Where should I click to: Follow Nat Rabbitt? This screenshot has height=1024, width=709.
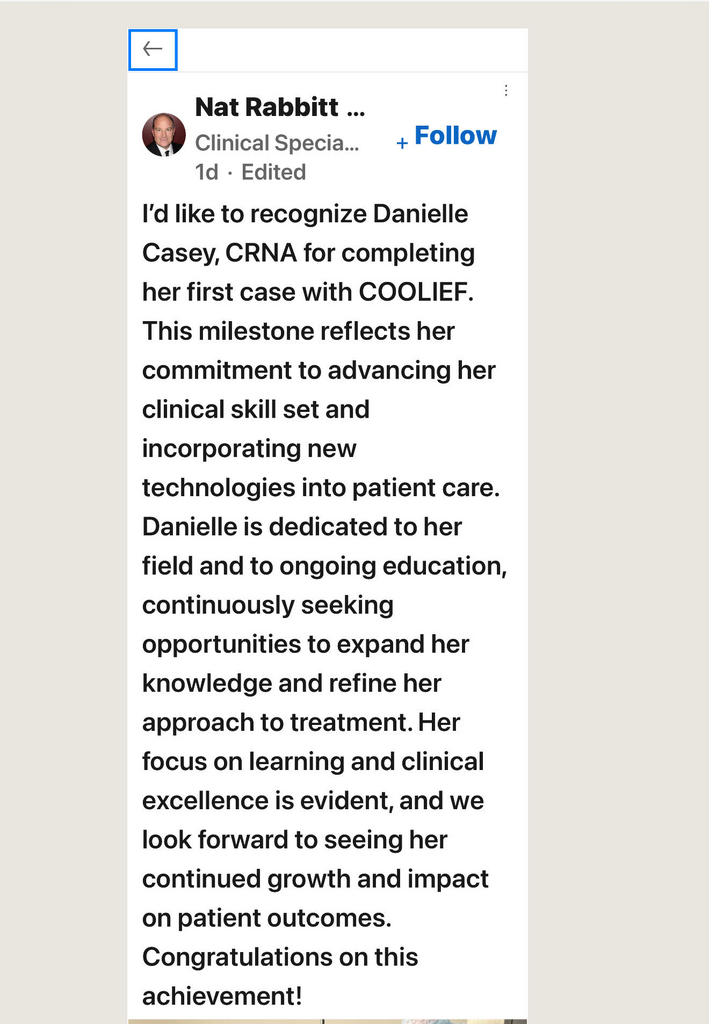pyautogui.click(x=446, y=137)
